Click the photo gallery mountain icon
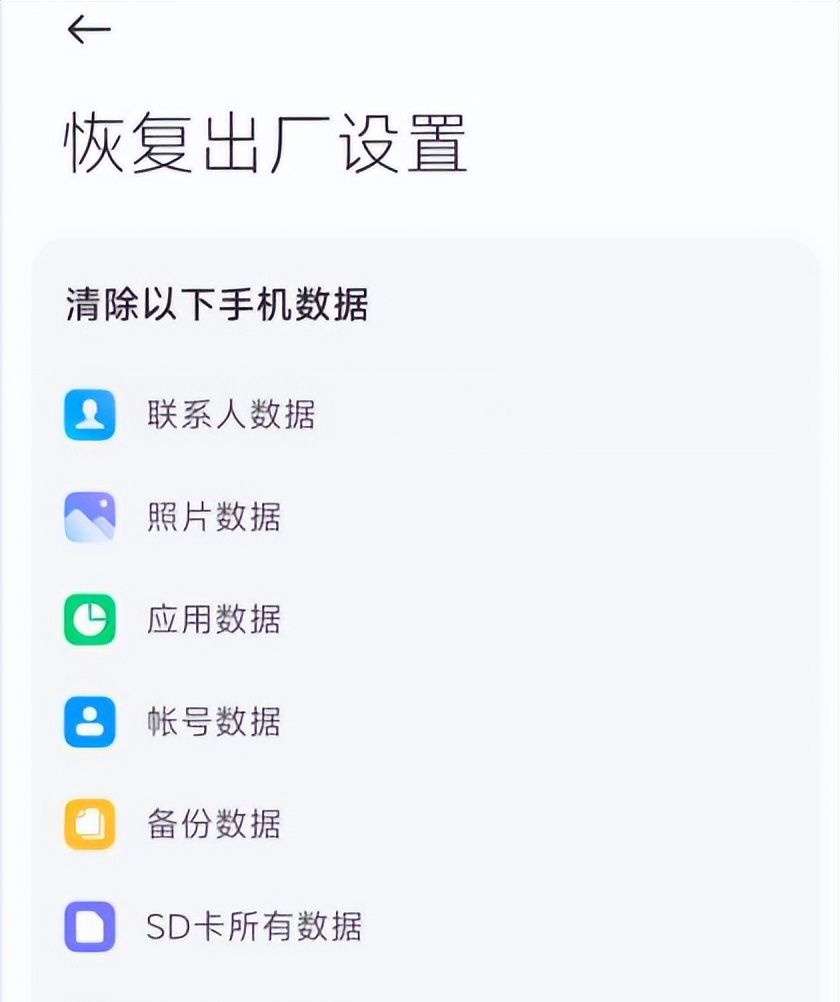The image size is (840, 1002). (88, 517)
